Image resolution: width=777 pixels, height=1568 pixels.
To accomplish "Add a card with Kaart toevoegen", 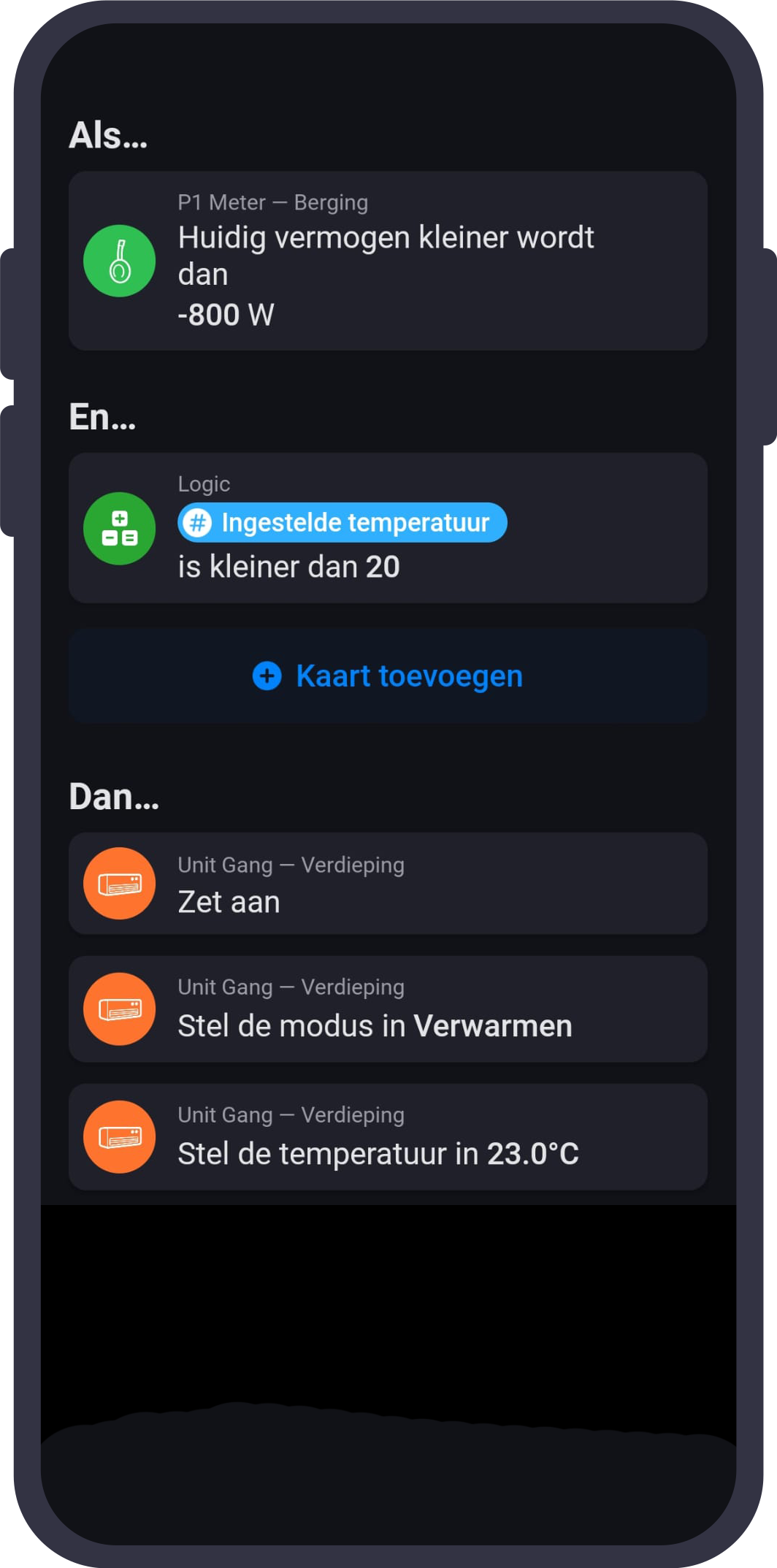I will tap(388, 676).
